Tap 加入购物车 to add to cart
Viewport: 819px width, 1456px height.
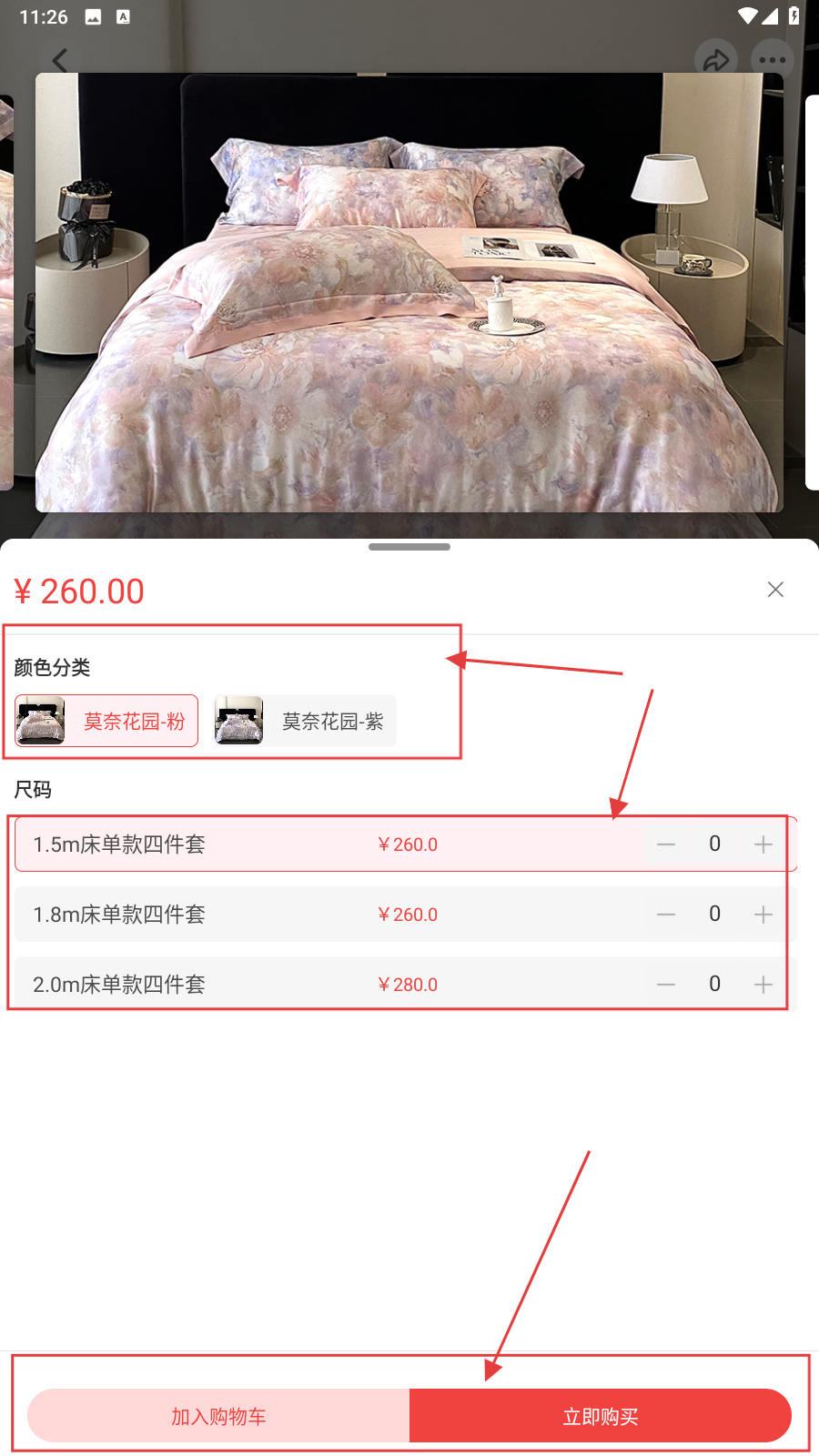[x=218, y=1416]
